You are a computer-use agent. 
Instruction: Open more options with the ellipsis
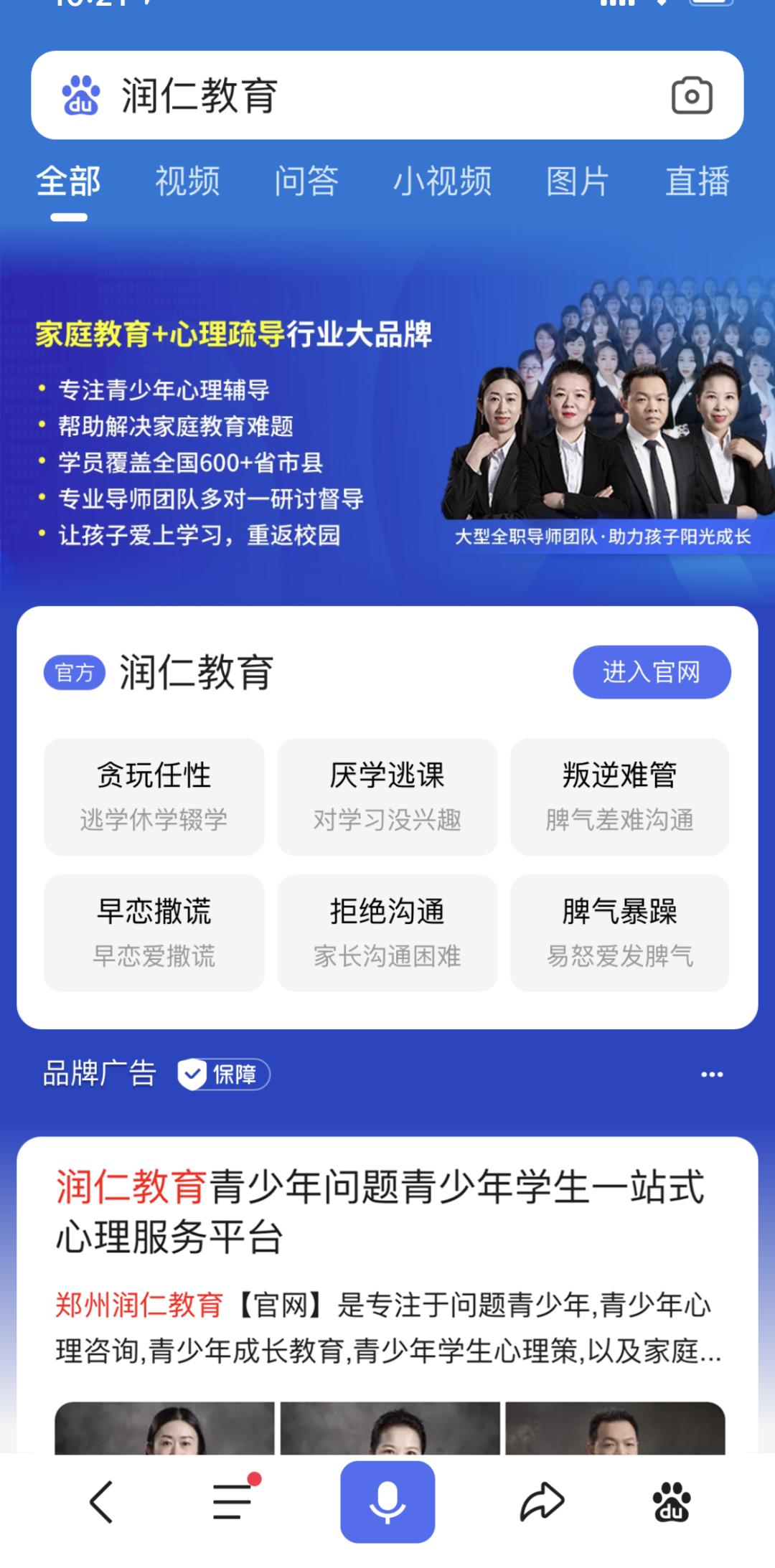coord(711,1073)
